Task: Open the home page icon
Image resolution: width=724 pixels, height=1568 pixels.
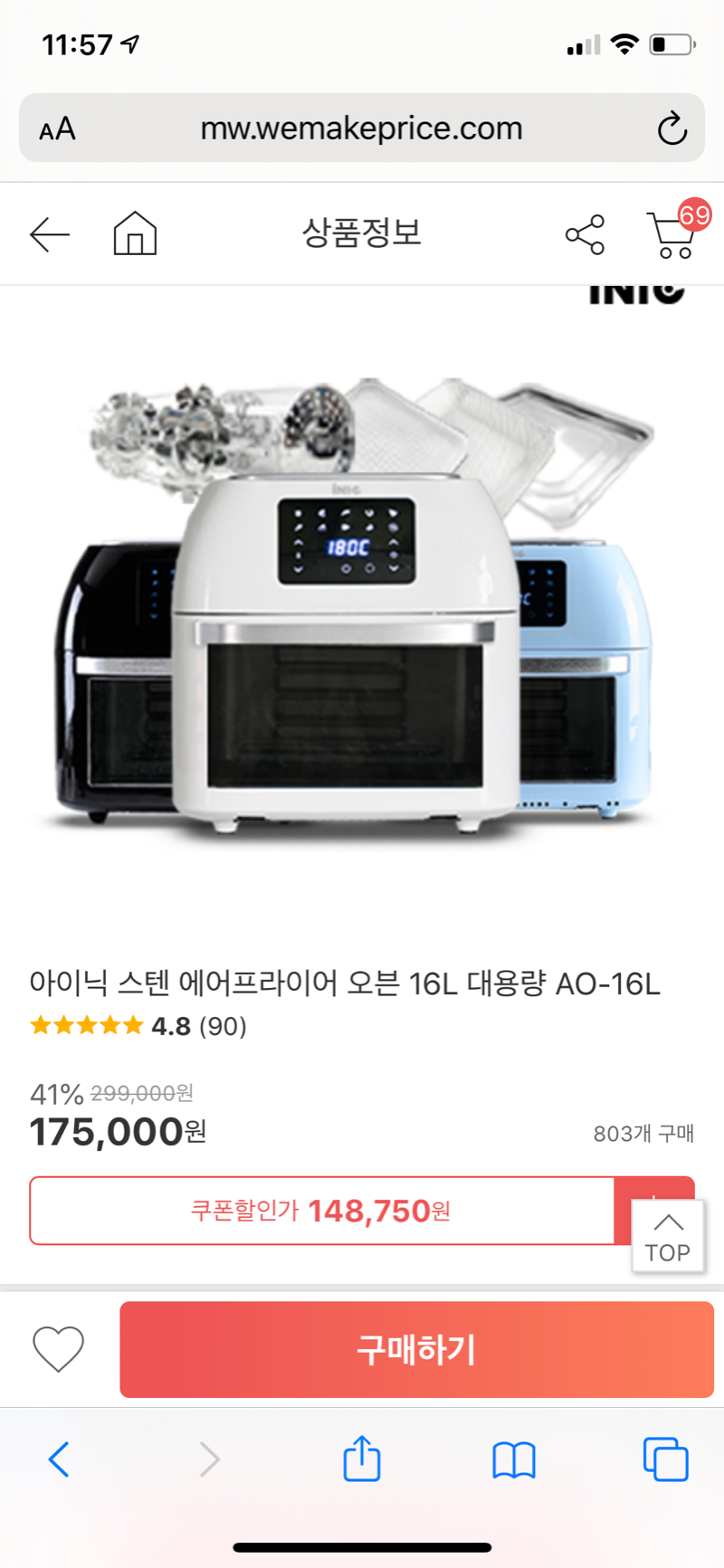Action: (135, 233)
